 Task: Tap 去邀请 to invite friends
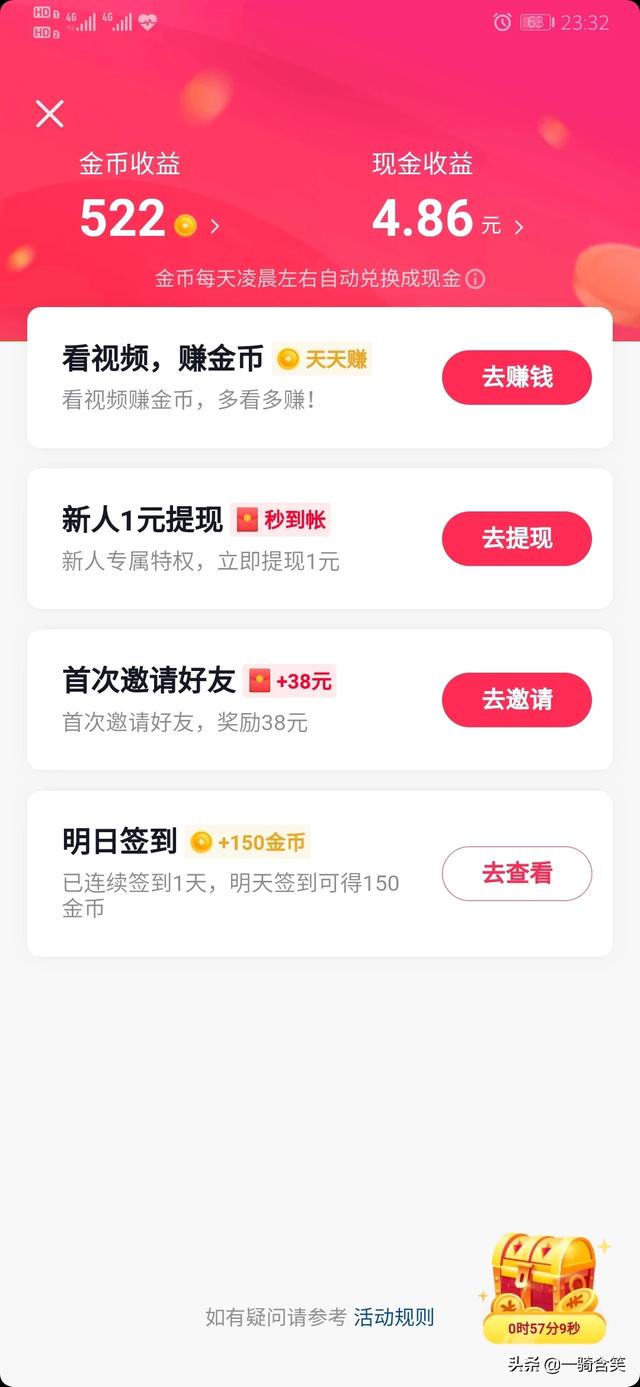click(516, 700)
